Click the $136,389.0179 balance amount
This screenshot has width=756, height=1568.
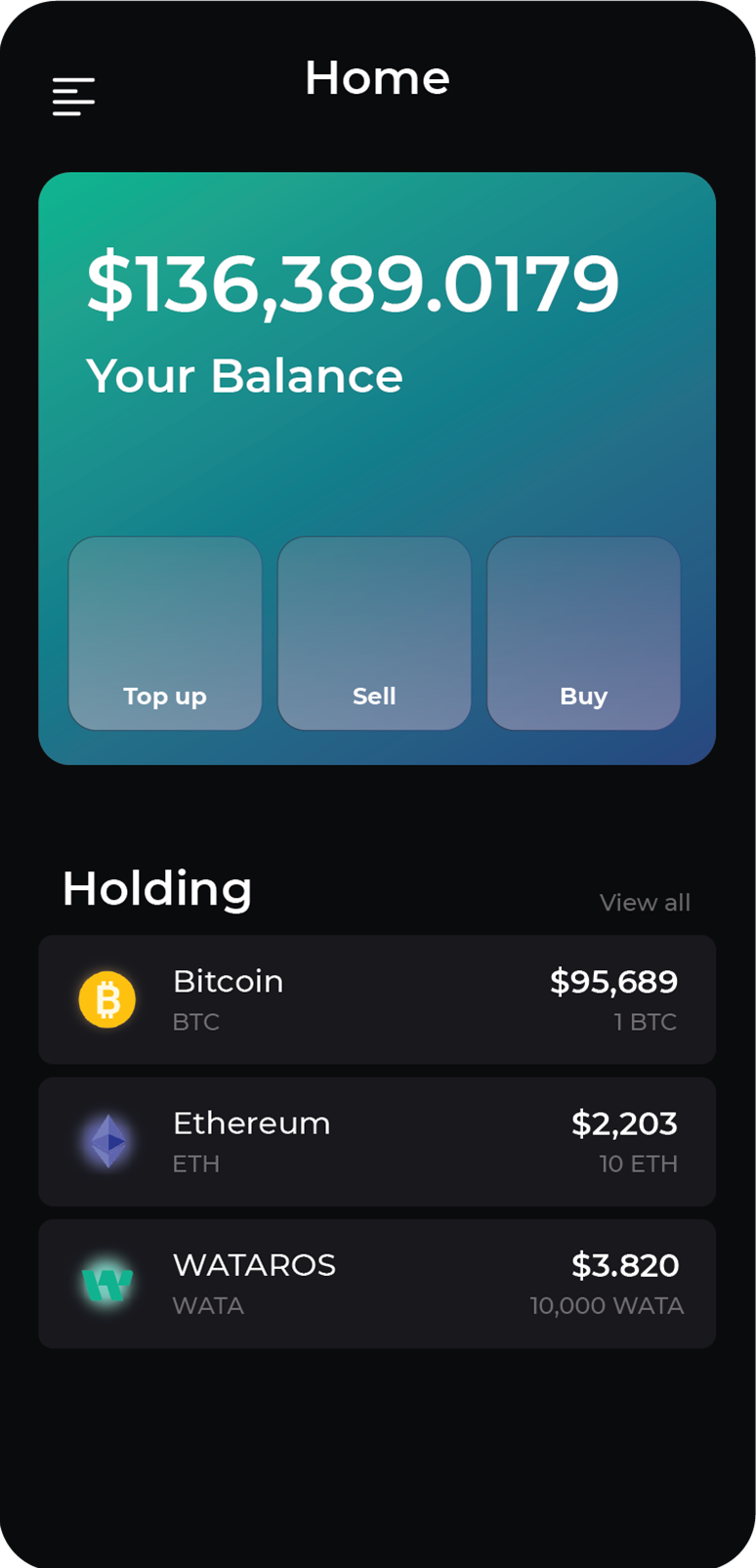point(354,283)
